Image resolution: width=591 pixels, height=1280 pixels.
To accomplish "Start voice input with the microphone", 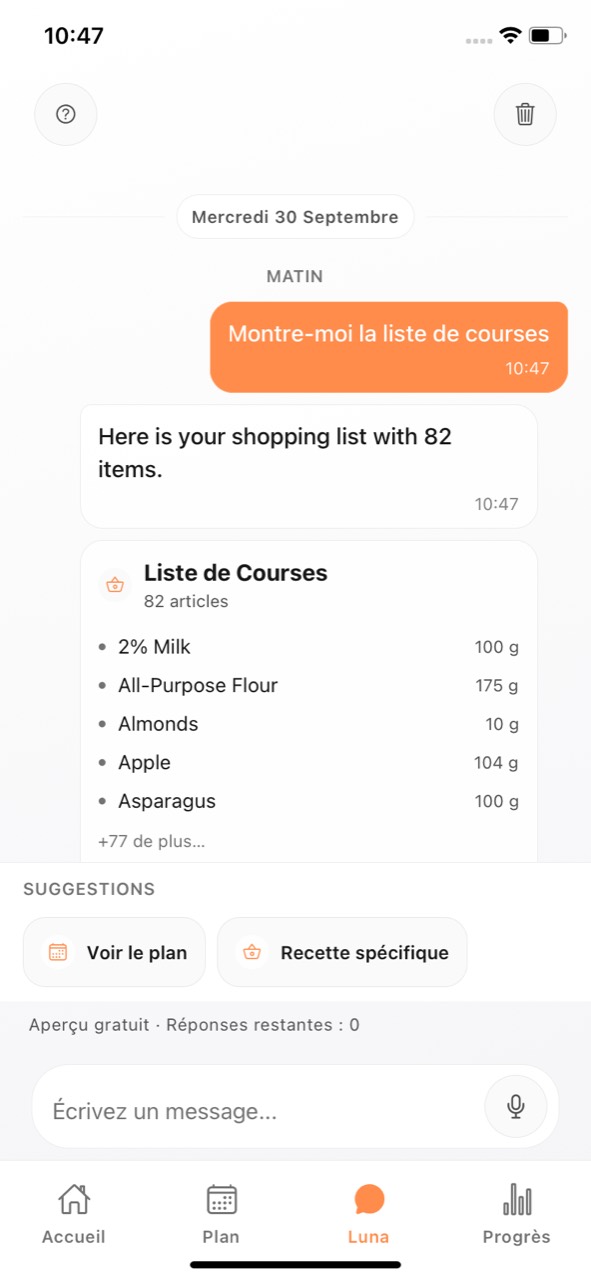I will coord(516,1106).
